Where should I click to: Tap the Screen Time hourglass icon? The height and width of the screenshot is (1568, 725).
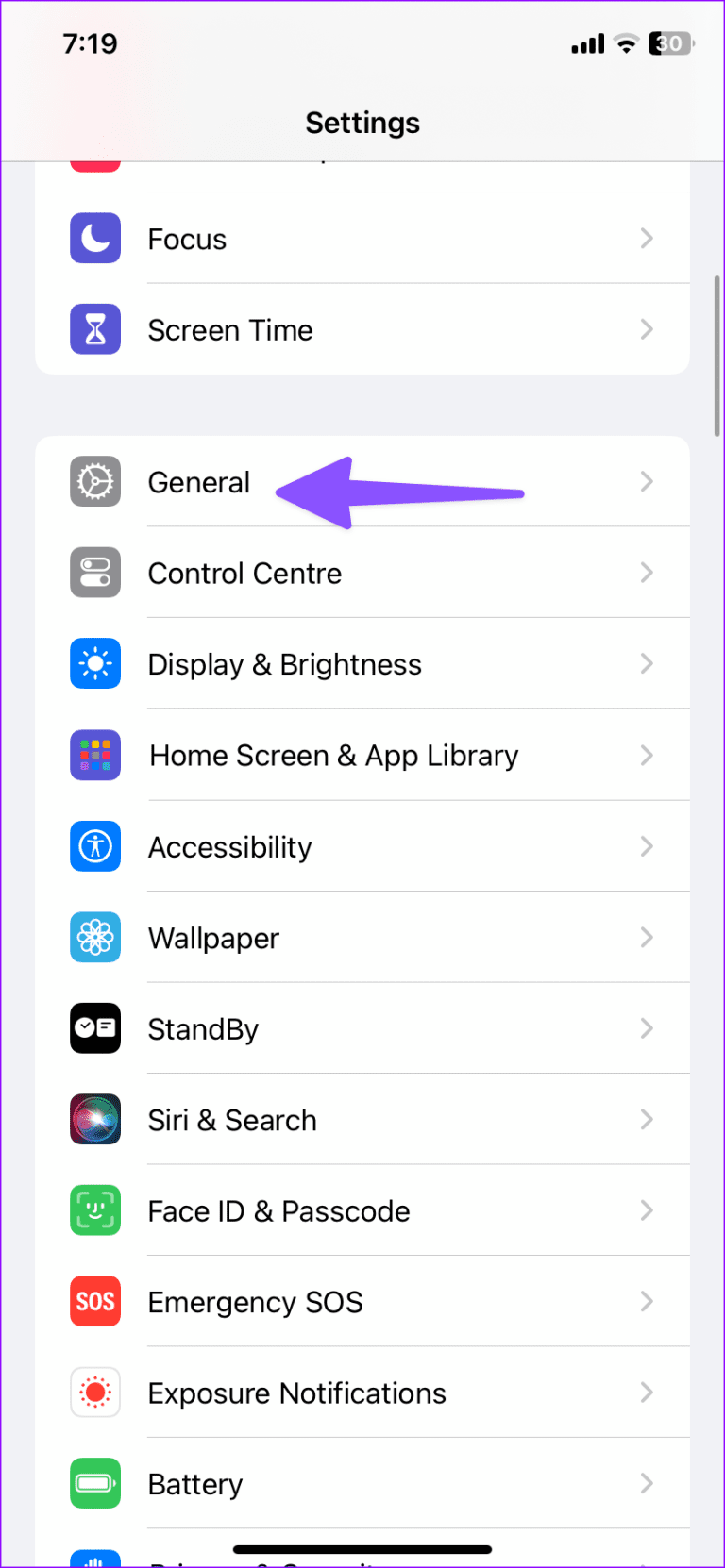click(x=94, y=329)
